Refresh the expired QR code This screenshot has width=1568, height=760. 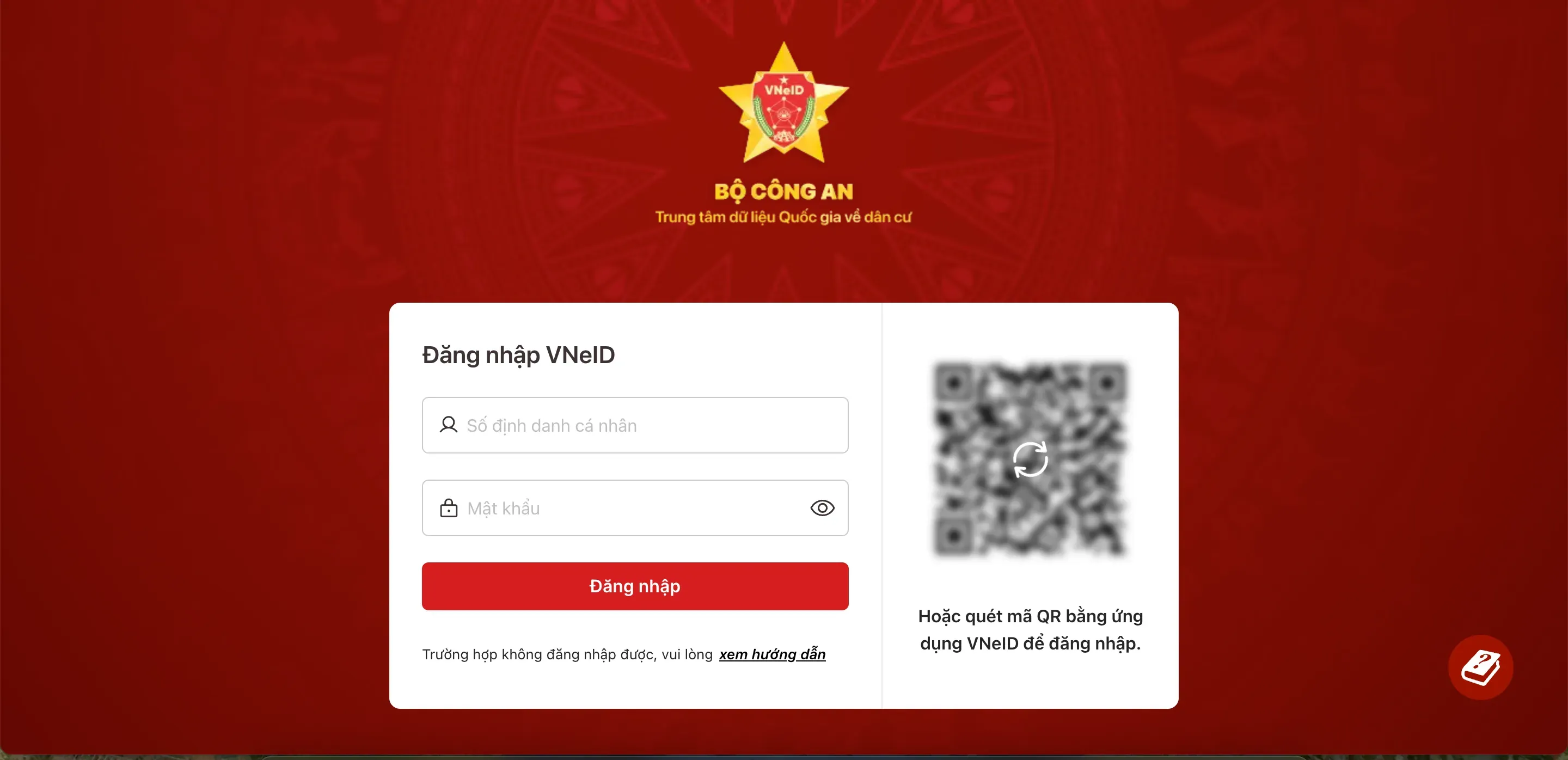[x=1030, y=459]
